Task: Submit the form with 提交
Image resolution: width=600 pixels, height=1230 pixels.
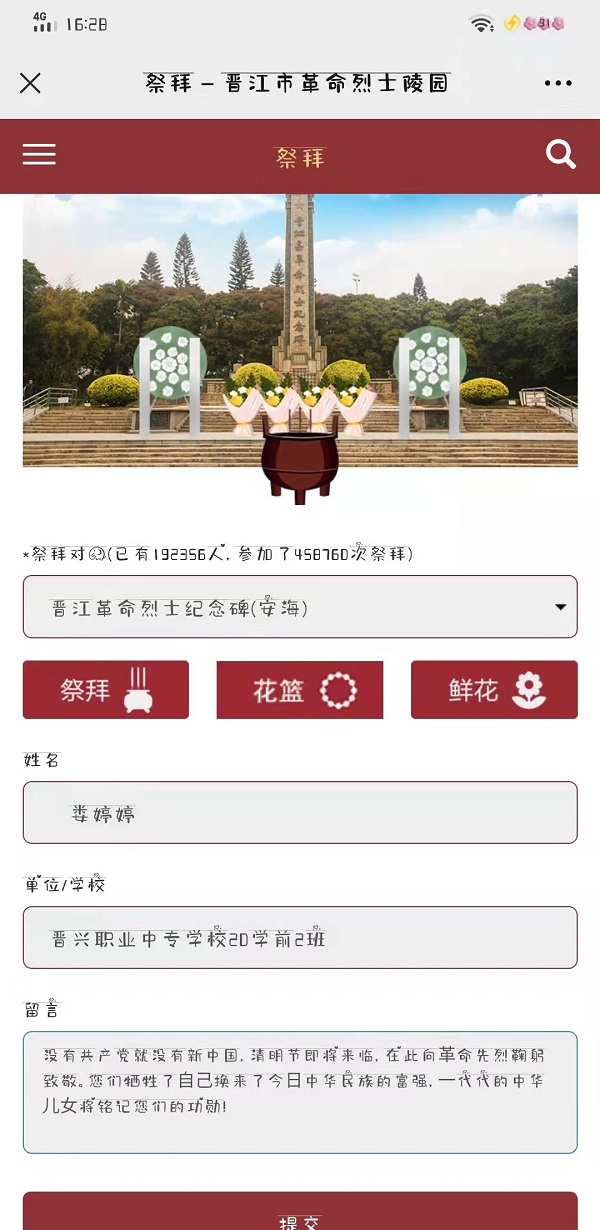Action: pos(300,1215)
